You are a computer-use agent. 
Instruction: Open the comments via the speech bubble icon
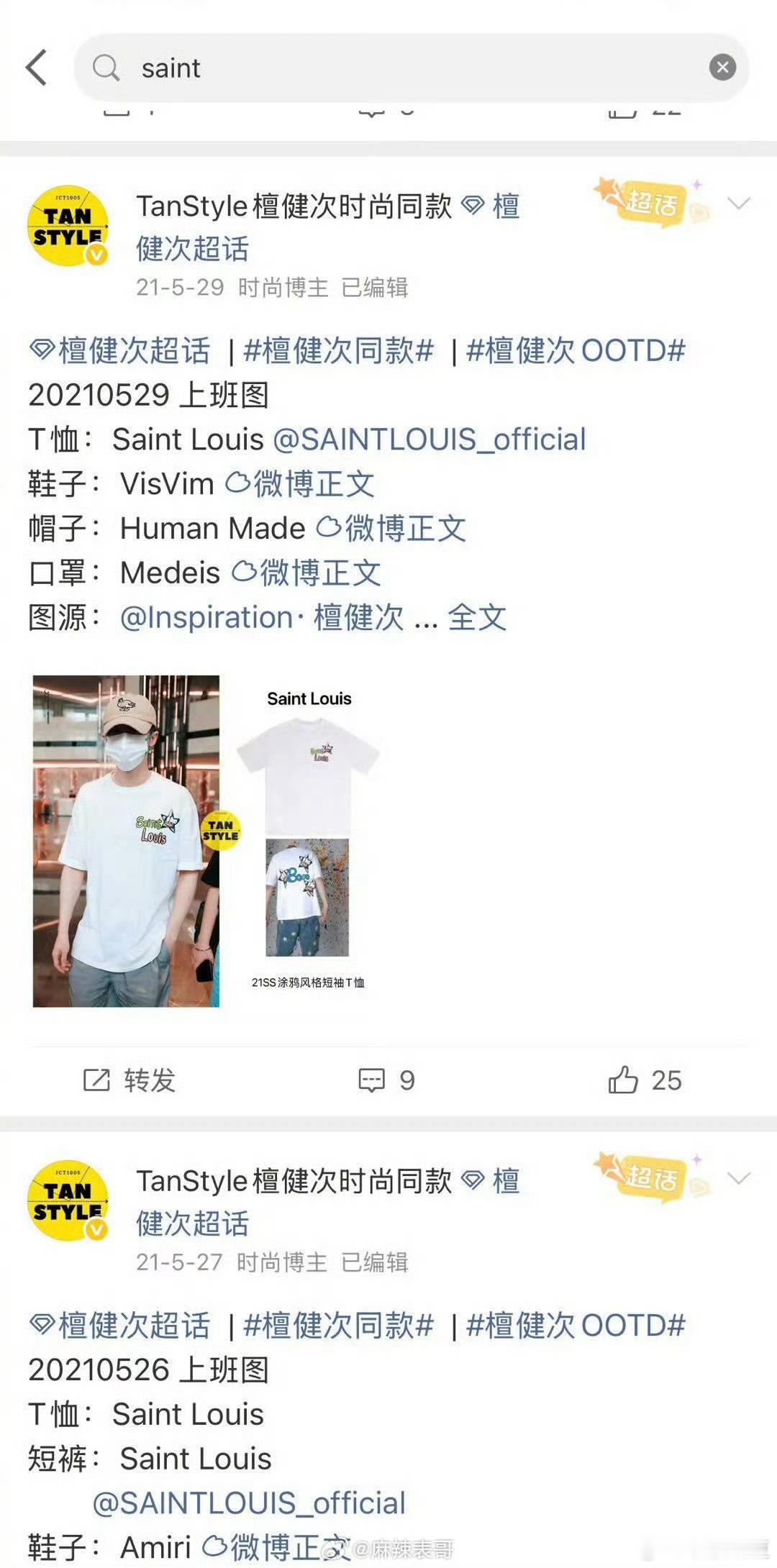point(371,1079)
